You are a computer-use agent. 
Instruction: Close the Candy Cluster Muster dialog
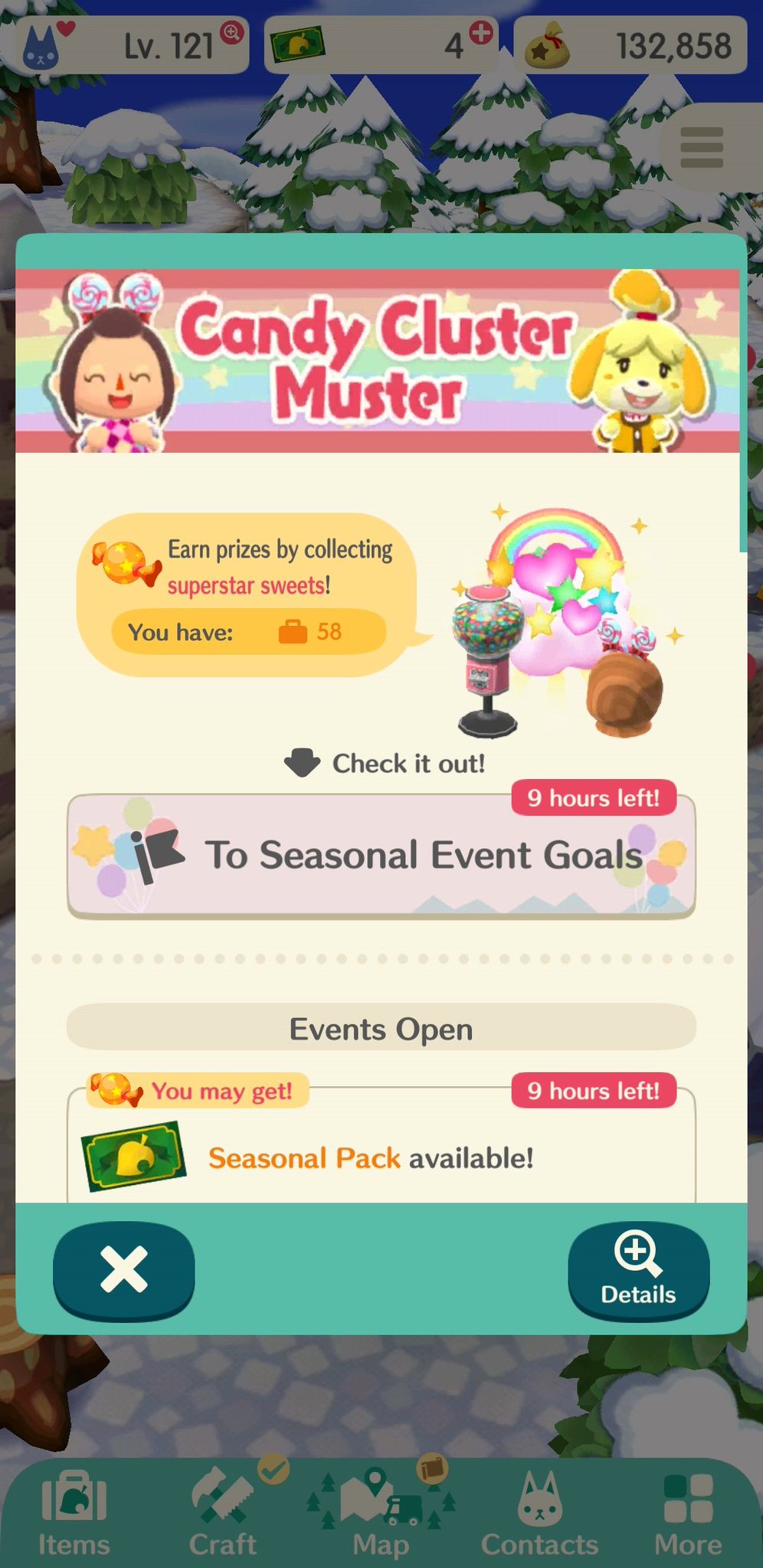[123, 1270]
